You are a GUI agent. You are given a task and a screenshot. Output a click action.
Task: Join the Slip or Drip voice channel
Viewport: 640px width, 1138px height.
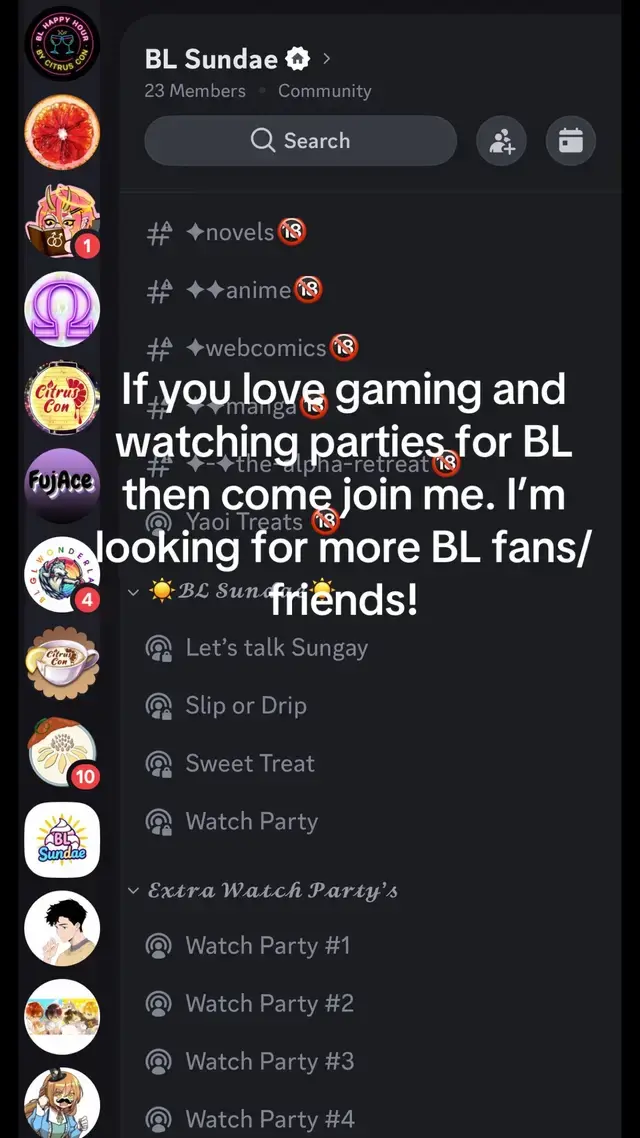(246, 706)
